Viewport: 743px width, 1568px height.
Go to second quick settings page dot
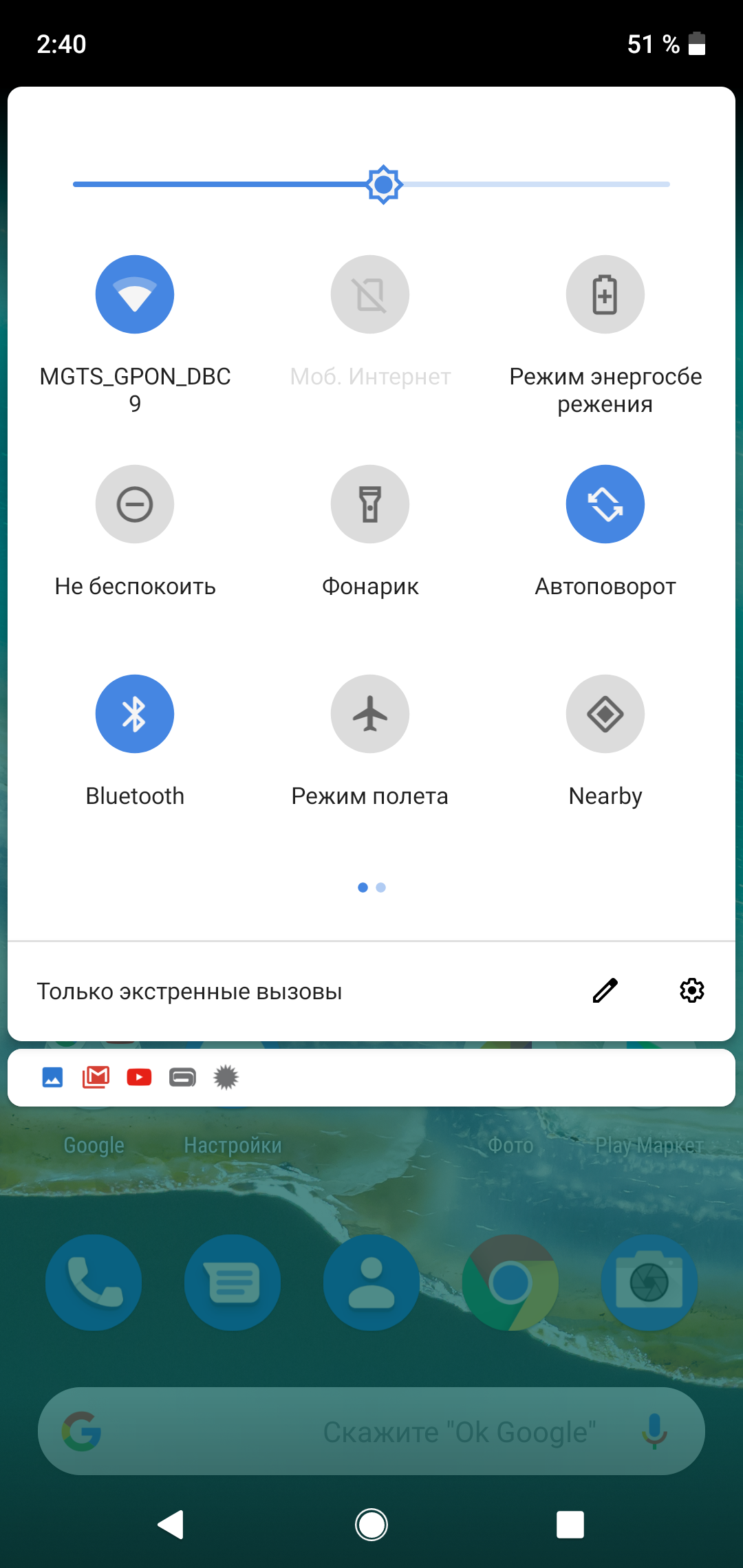coord(381,887)
